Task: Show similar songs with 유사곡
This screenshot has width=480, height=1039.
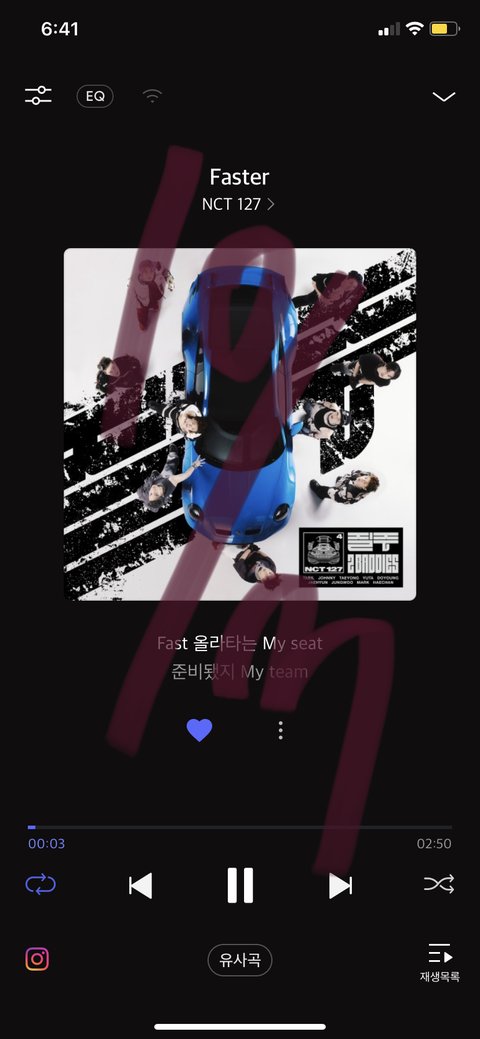Action: coord(240,960)
